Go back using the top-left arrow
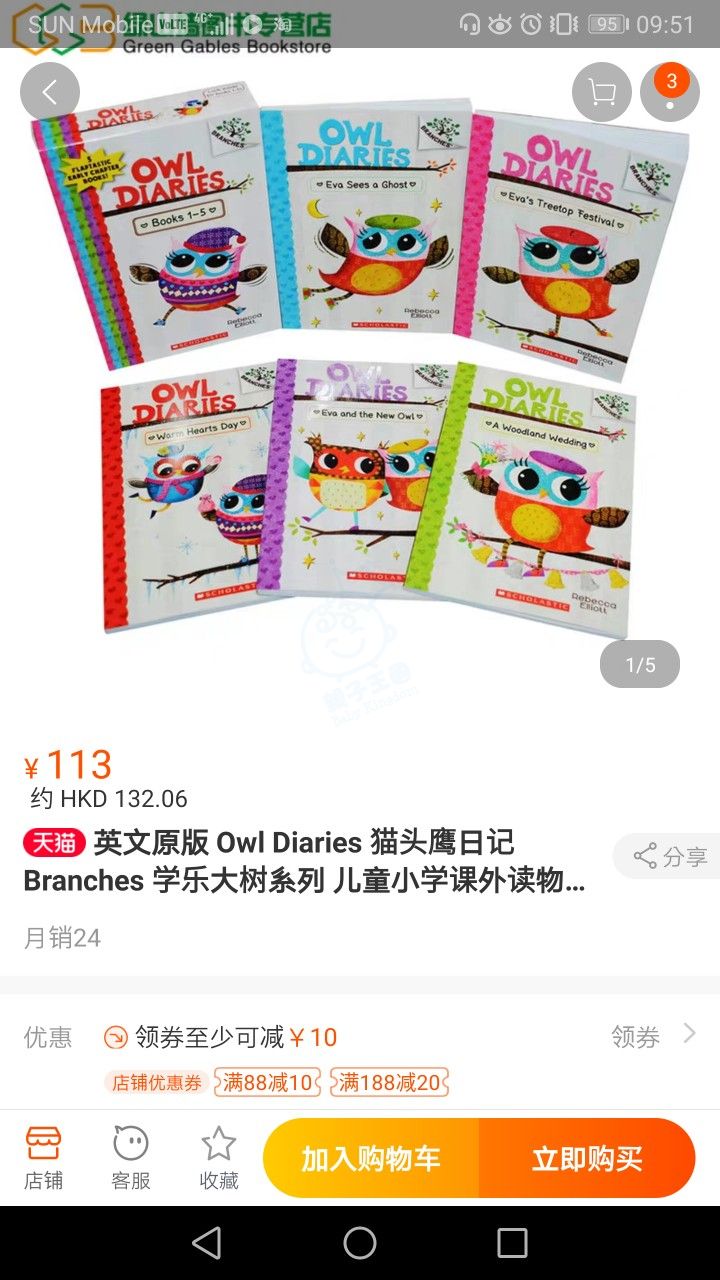This screenshot has width=720, height=1280. [x=49, y=92]
